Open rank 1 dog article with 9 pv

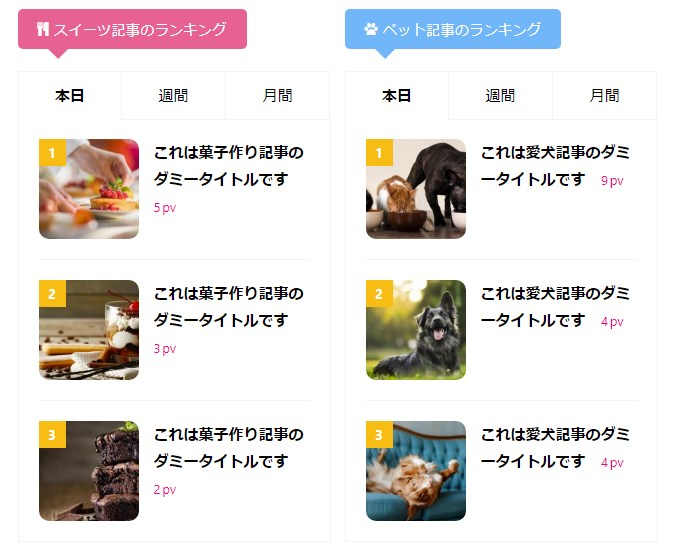click(x=555, y=166)
